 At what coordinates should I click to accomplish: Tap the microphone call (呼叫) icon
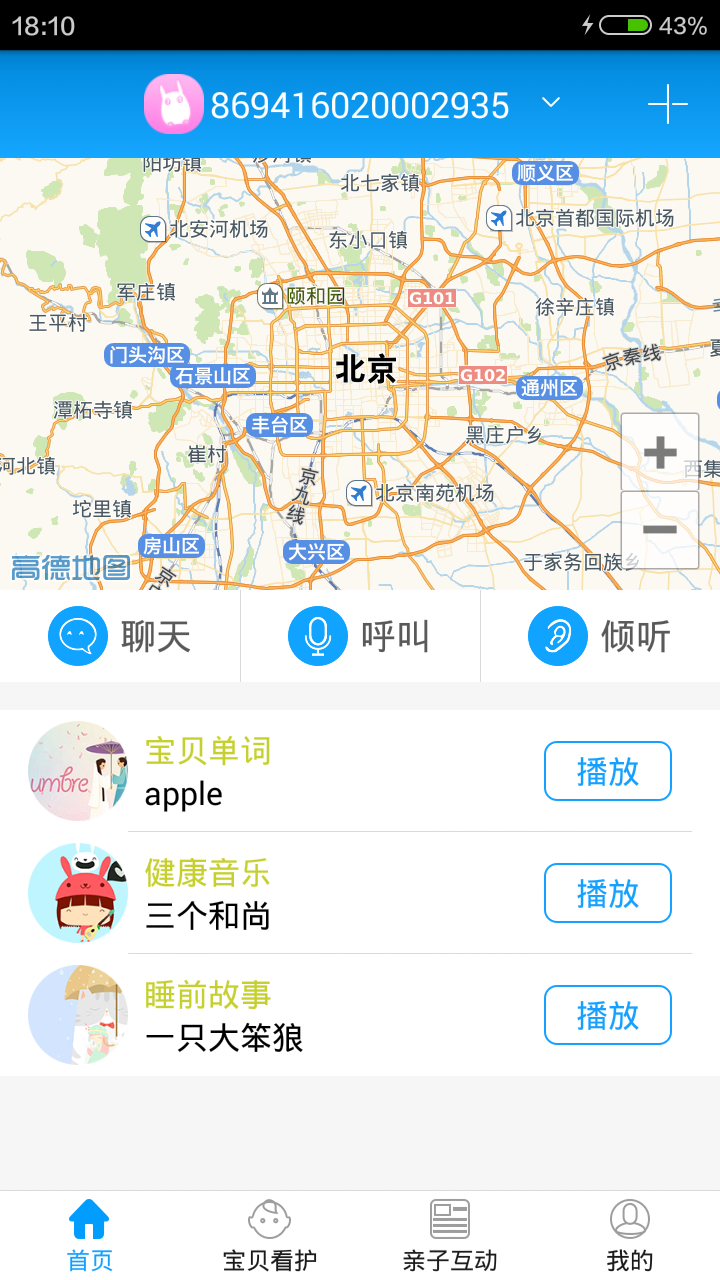(x=318, y=636)
